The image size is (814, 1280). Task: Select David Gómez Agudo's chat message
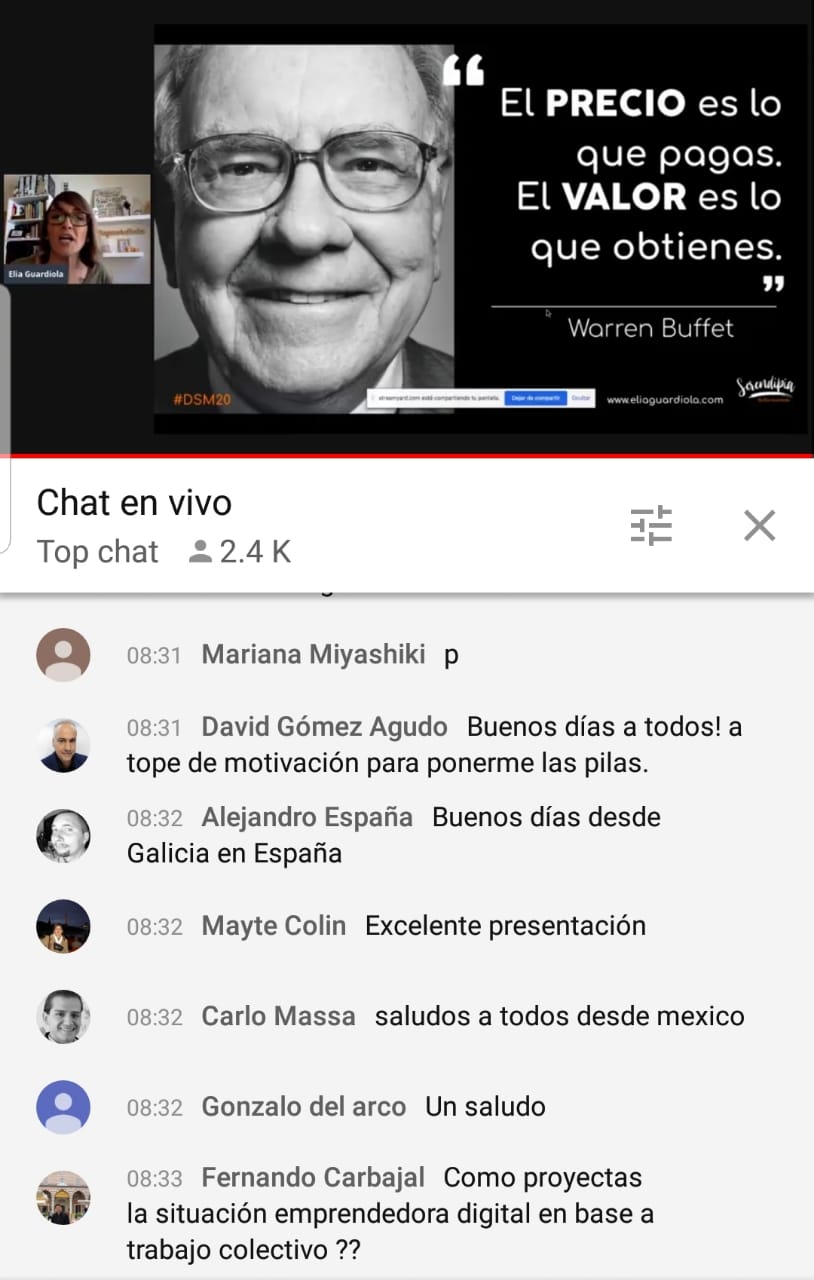(434, 745)
